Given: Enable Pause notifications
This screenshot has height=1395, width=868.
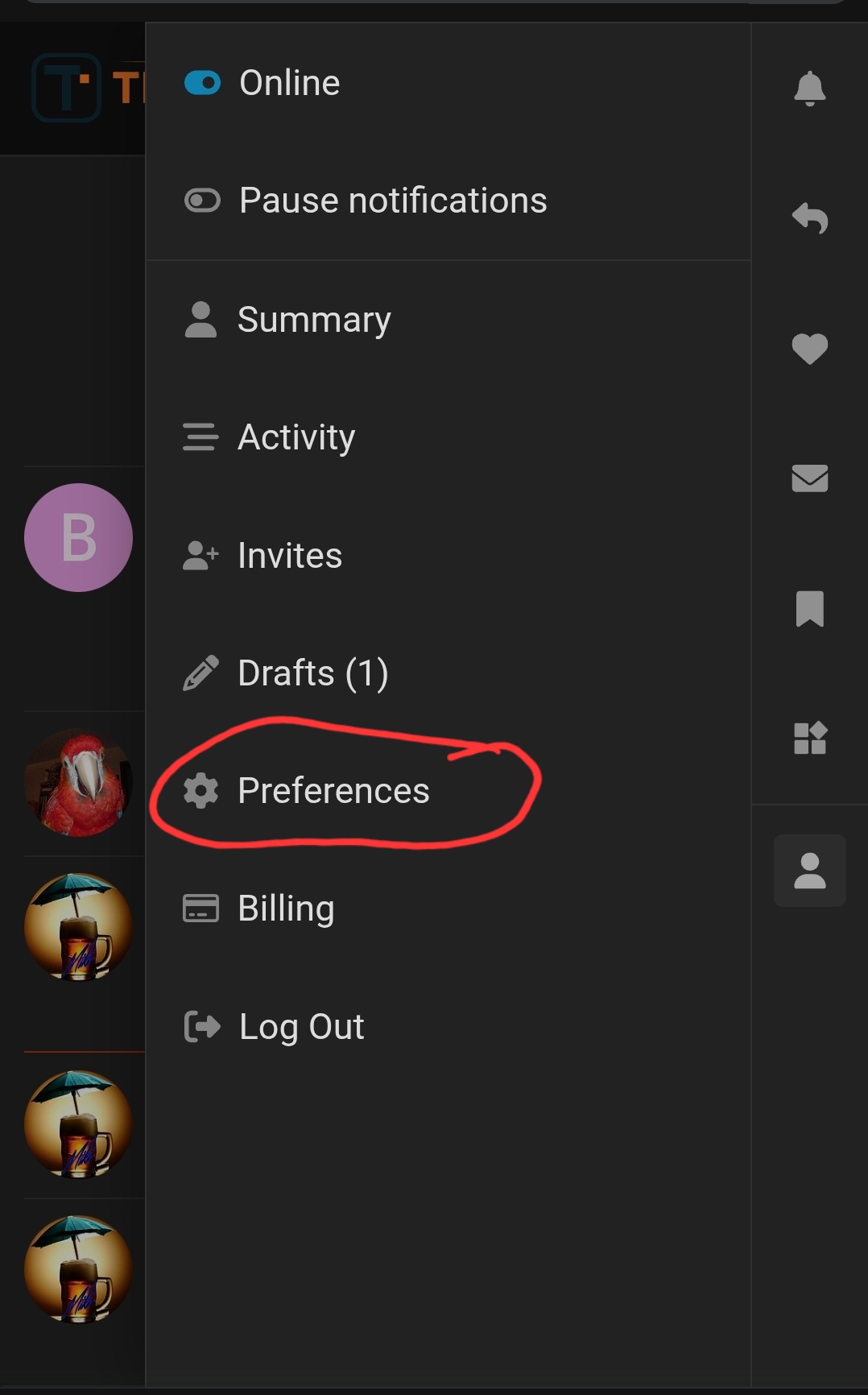Looking at the screenshot, I should coord(366,201).
